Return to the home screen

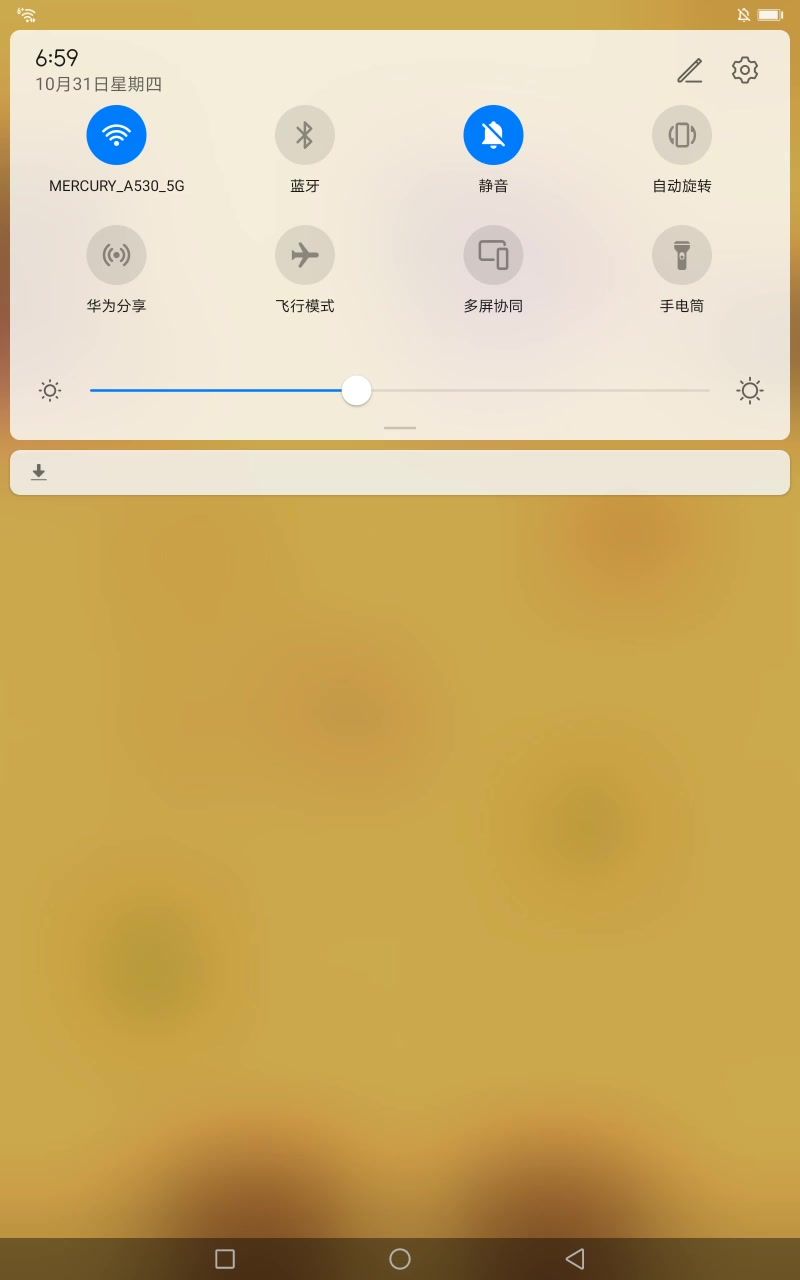400,1258
